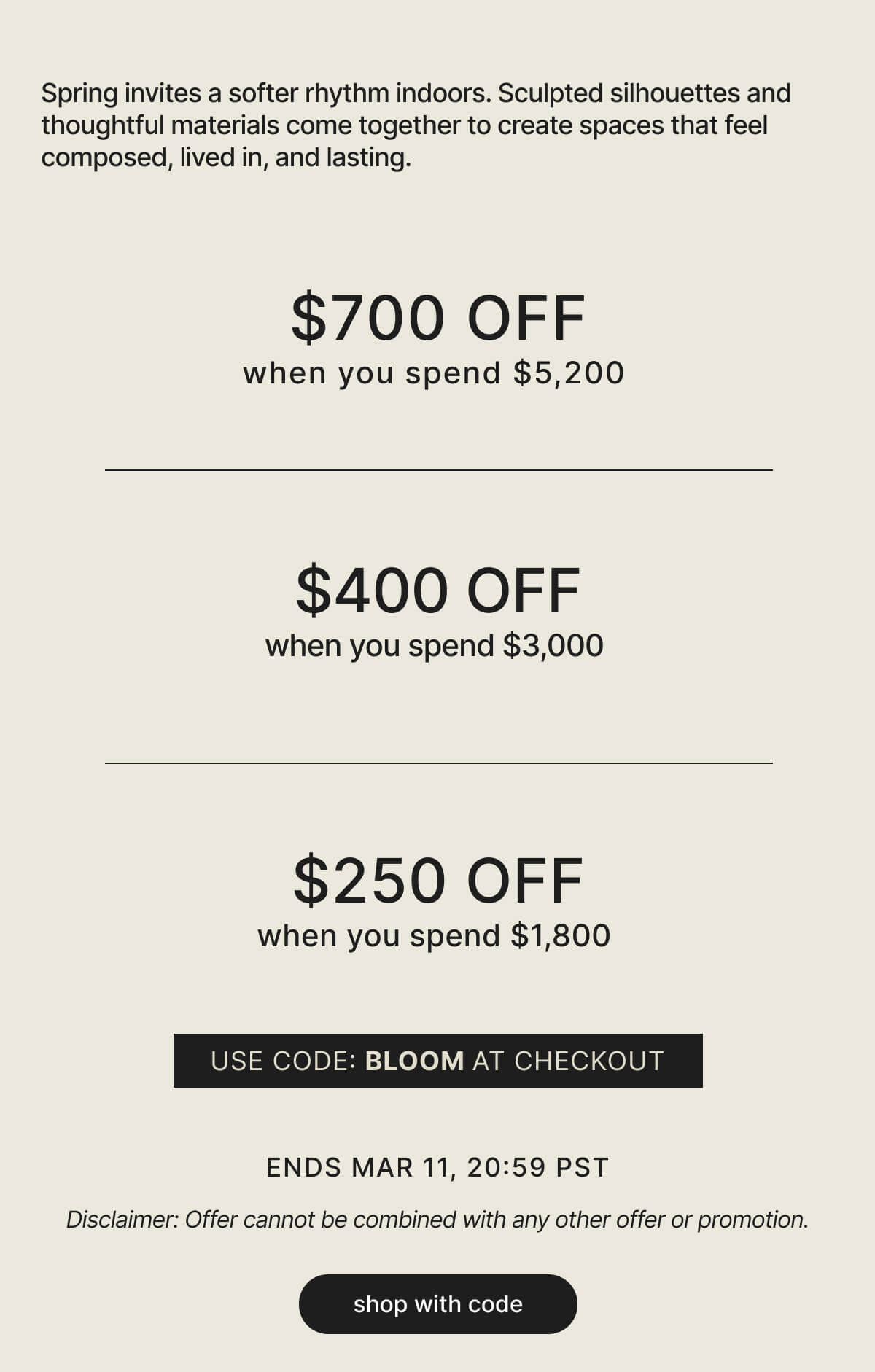875x1372 pixels.
Task: Click the $700 OFF headline
Action: (x=437, y=316)
